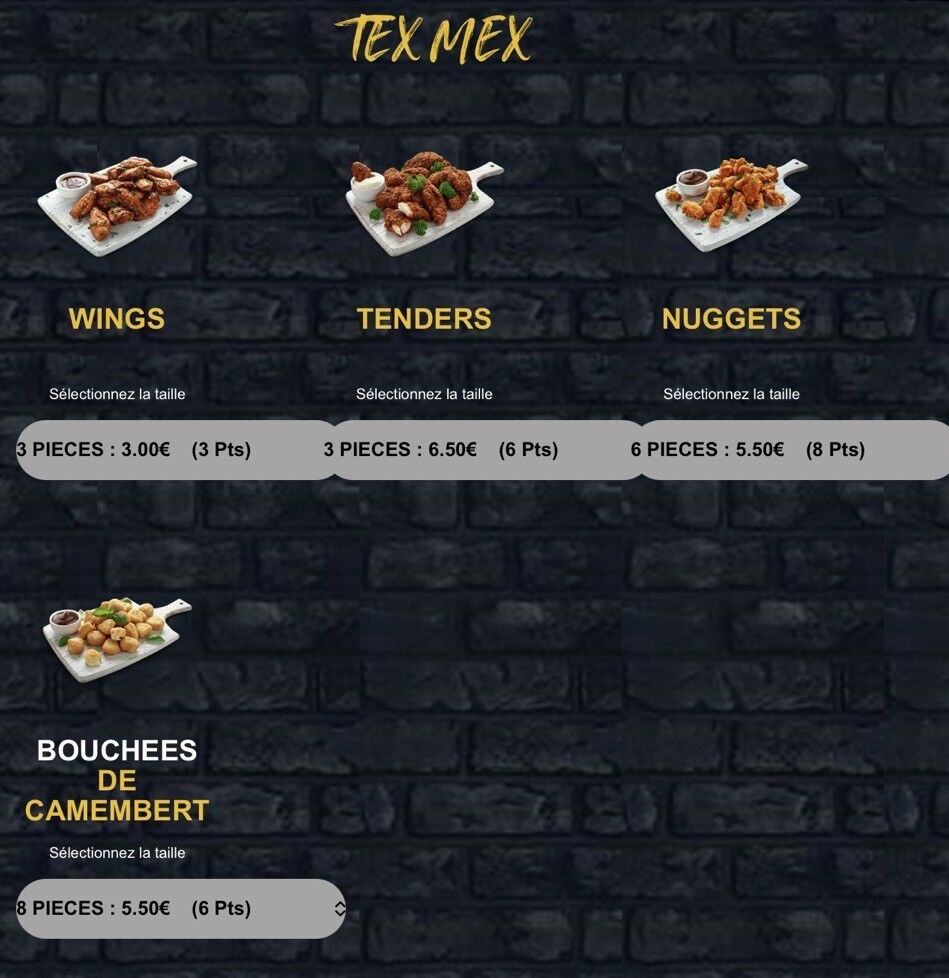Image resolution: width=949 pixels, height=978 pixels.
Task: Click the chevron on the 8 PIECES selector
Action: click(x=340, y=910)
